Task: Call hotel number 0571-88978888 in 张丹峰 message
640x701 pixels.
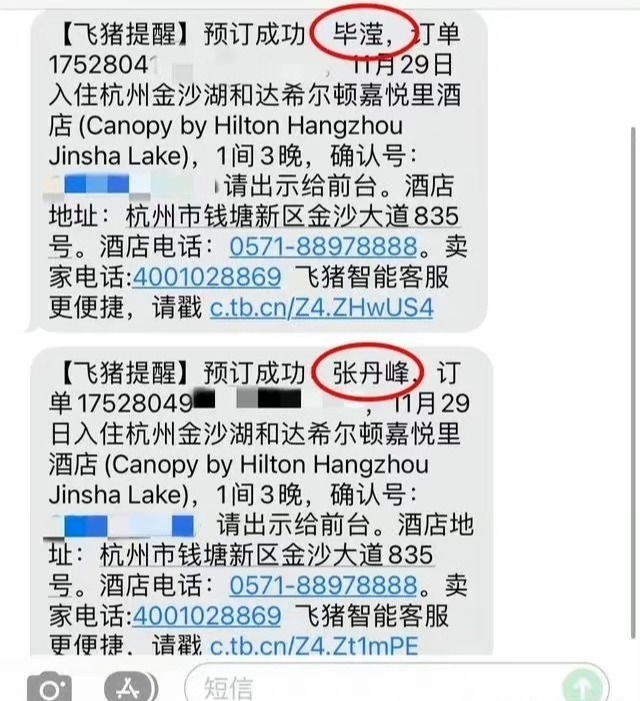Action: pyautogui.click(x=322, y=584)
